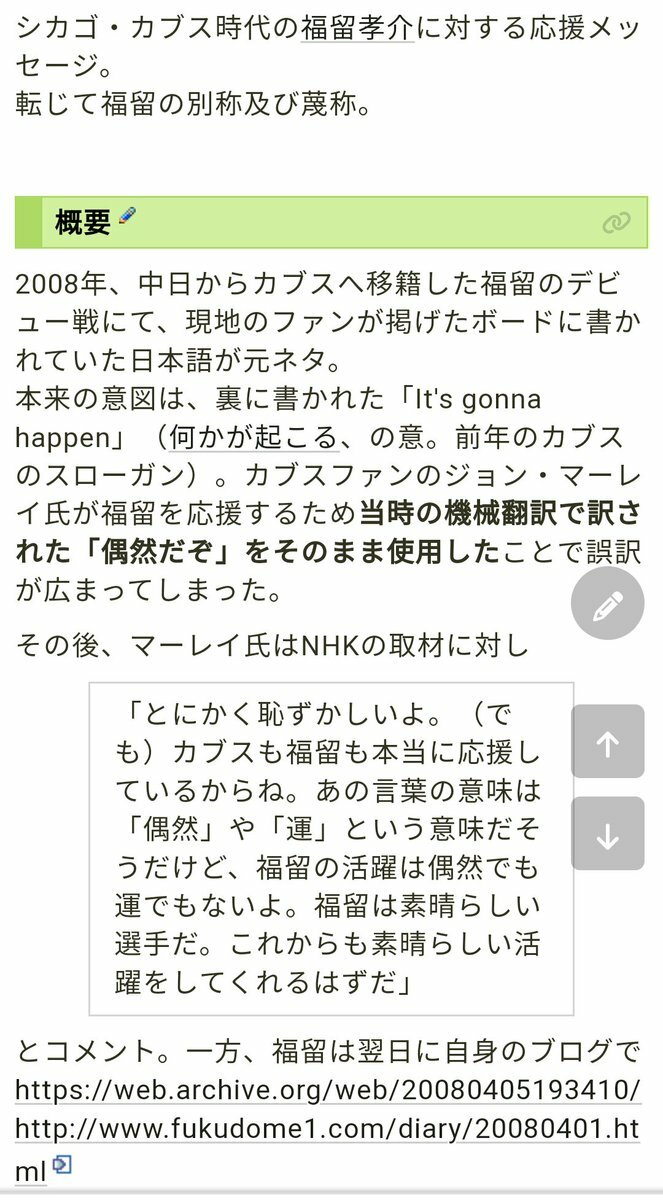This screenshot has height=1200, width=663.
Task: Tap the floating edit pencil button
Action: coord(607,605)
